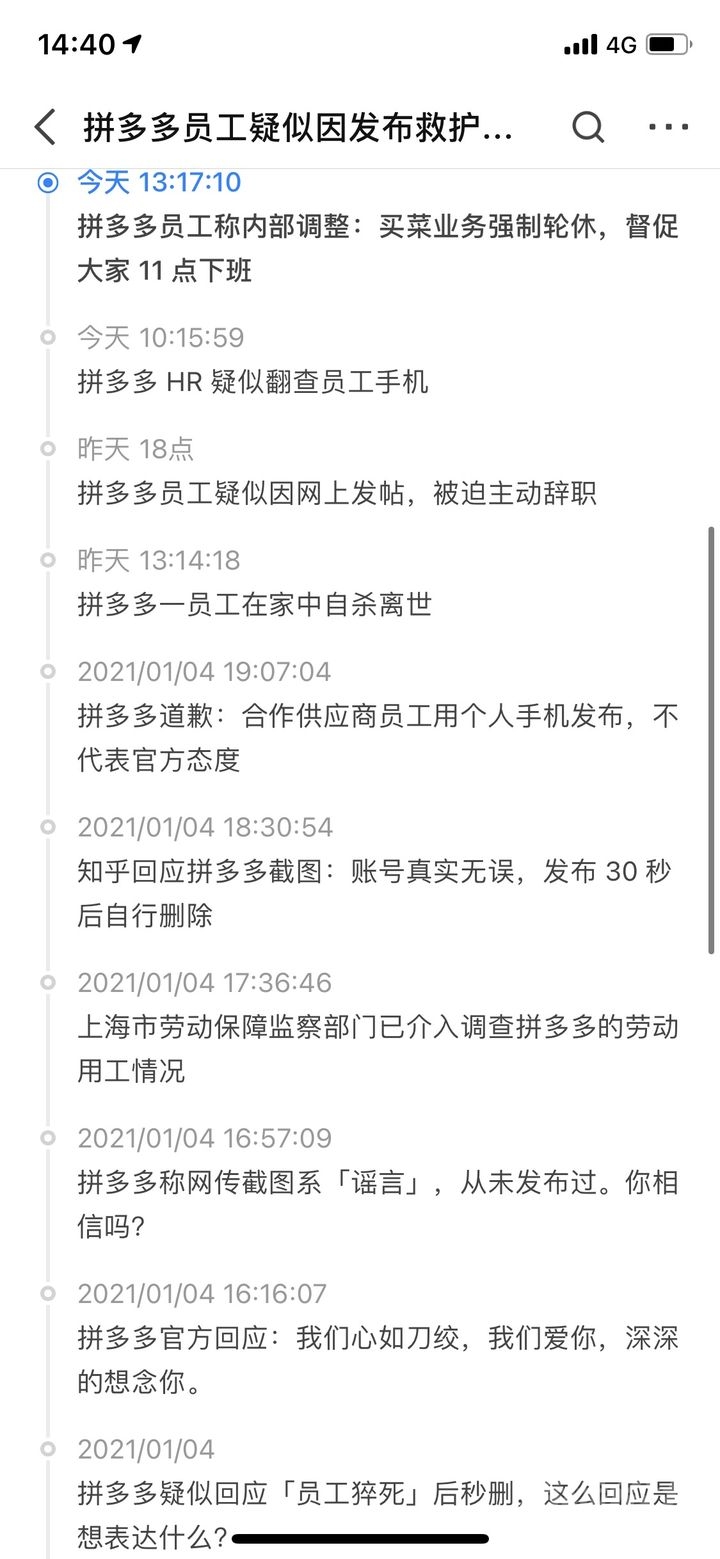This screenshot has width=720, height=1559.
Task: Go back using the left chevron arrow
Action: coord(43,127)
